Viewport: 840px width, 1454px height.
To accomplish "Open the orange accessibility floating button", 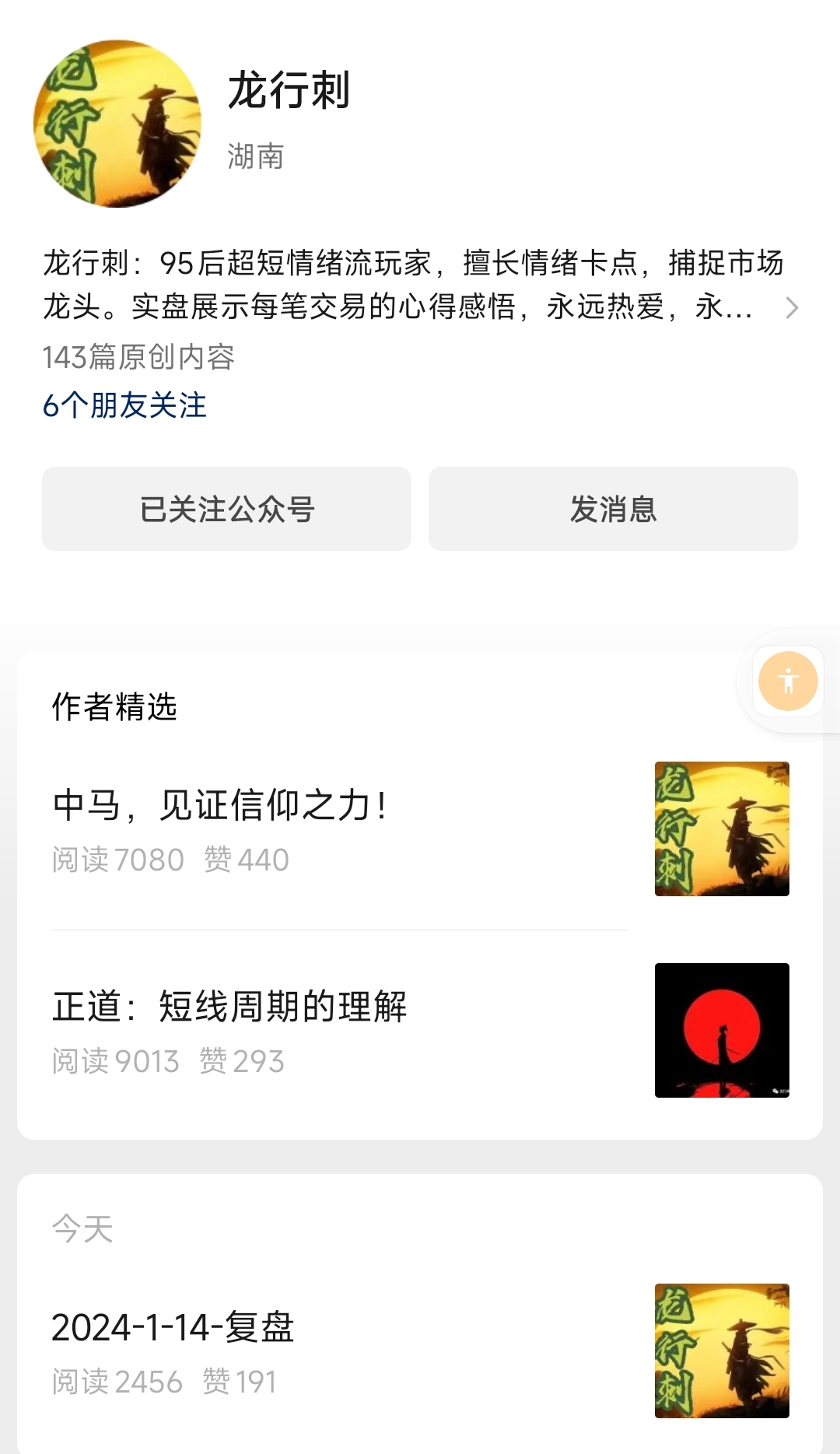I will (x=788, y=681).
